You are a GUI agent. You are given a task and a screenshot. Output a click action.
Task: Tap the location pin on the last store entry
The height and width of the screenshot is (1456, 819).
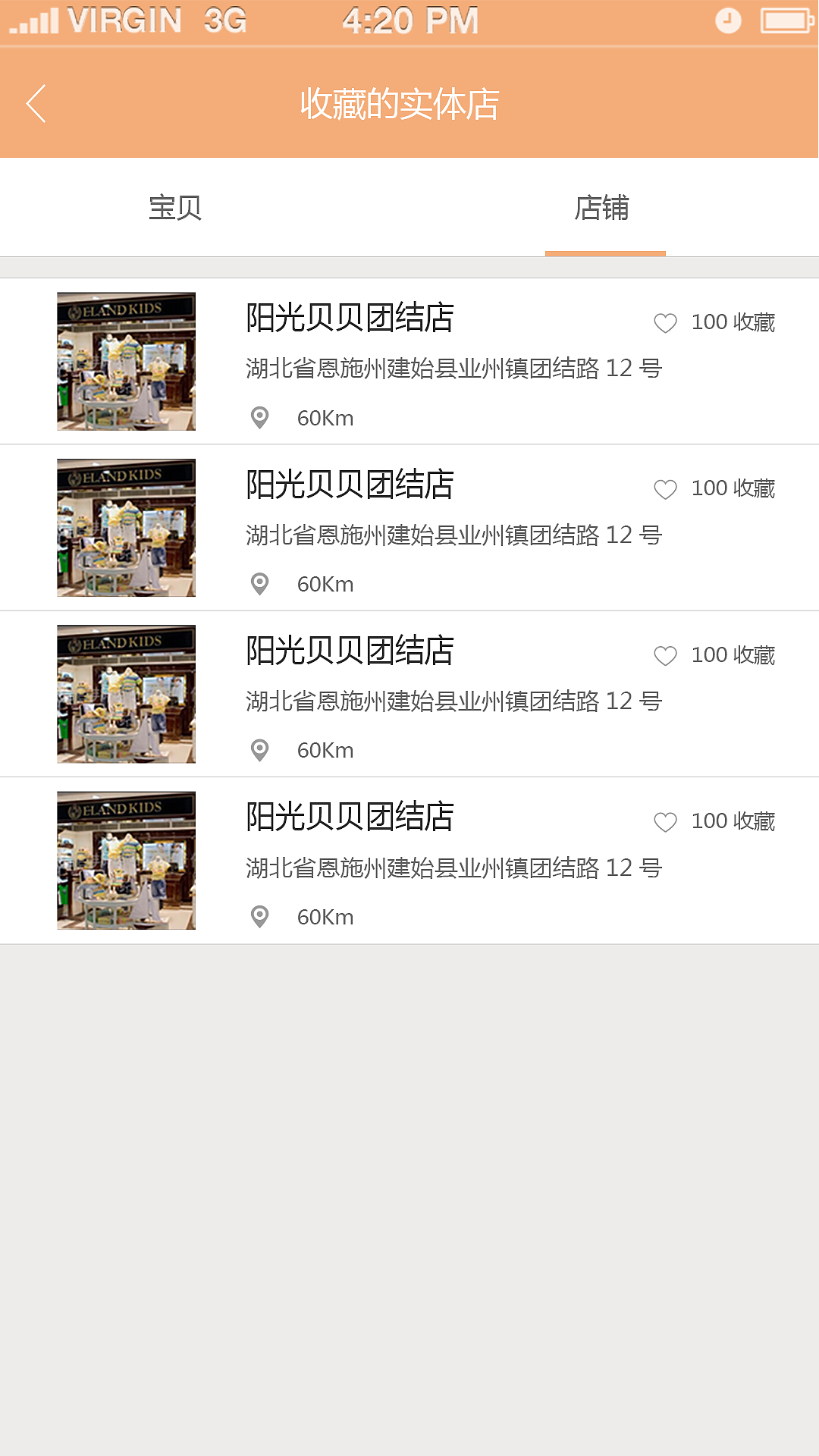(x=259, y=917)
